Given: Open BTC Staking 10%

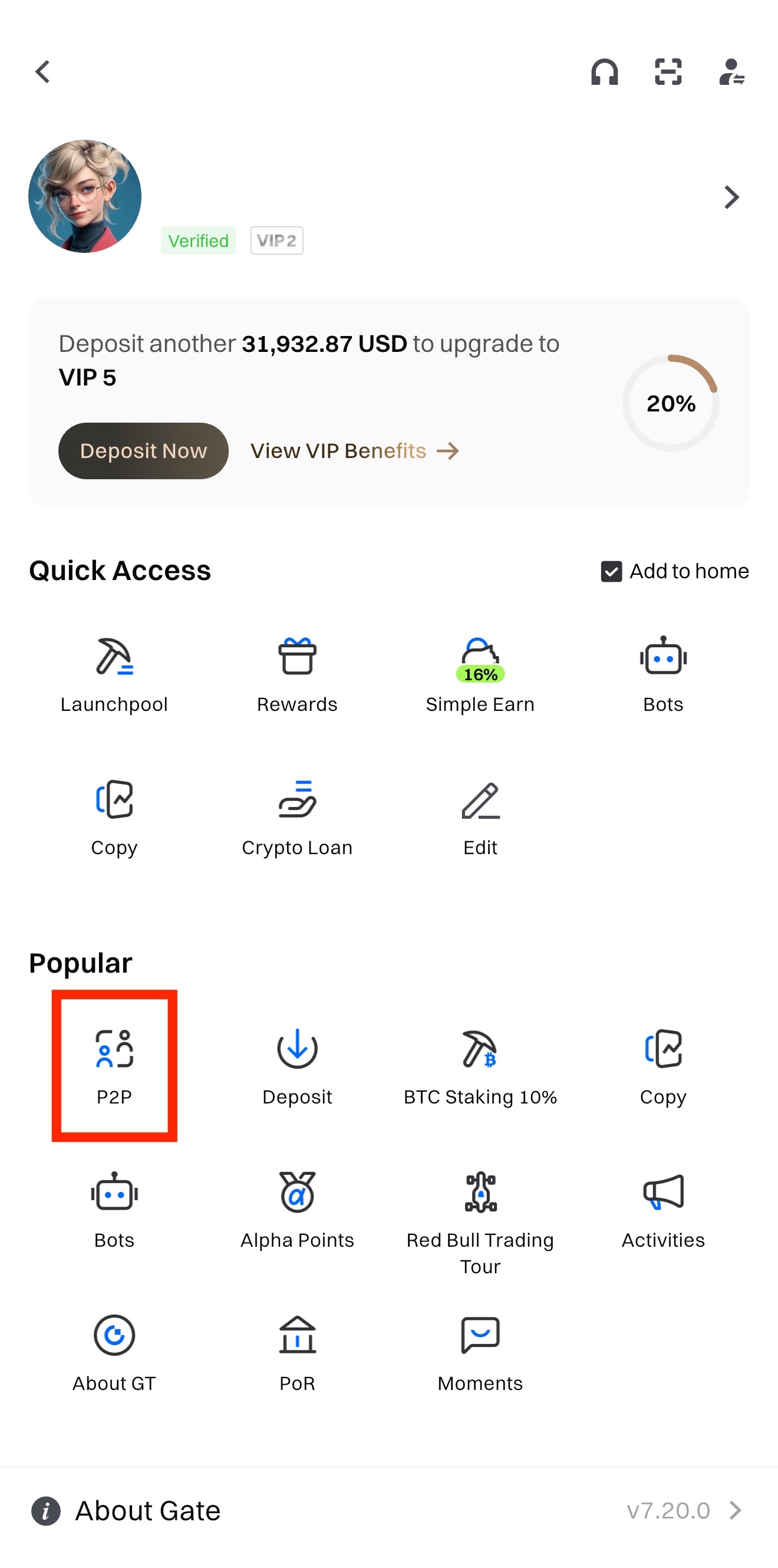Looking at the screenshot, I should click(480, 1065).
